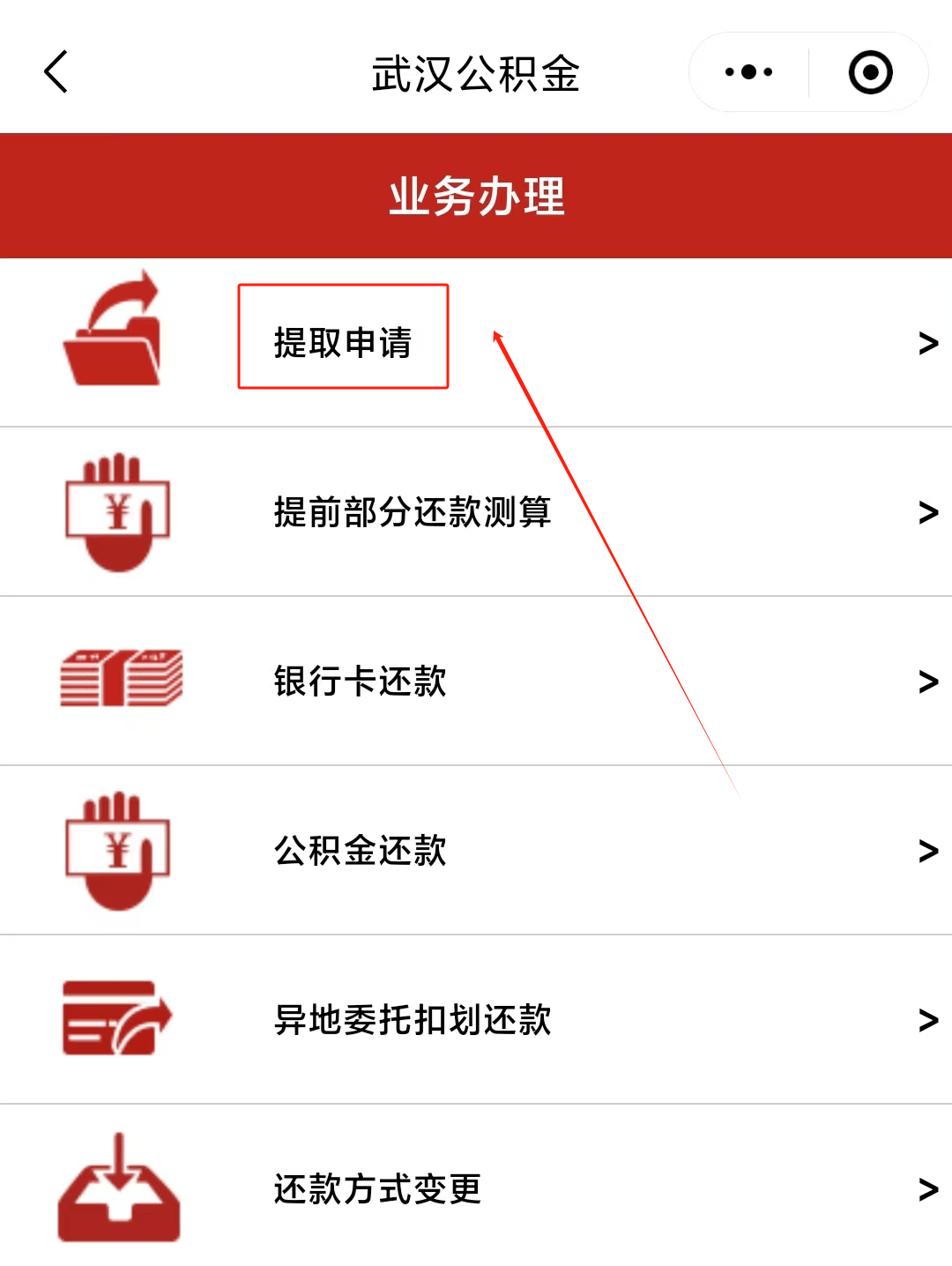Screen dimensions: 952x1266
Task: Close the mini program via circle icon
Action: click(870, 72)
